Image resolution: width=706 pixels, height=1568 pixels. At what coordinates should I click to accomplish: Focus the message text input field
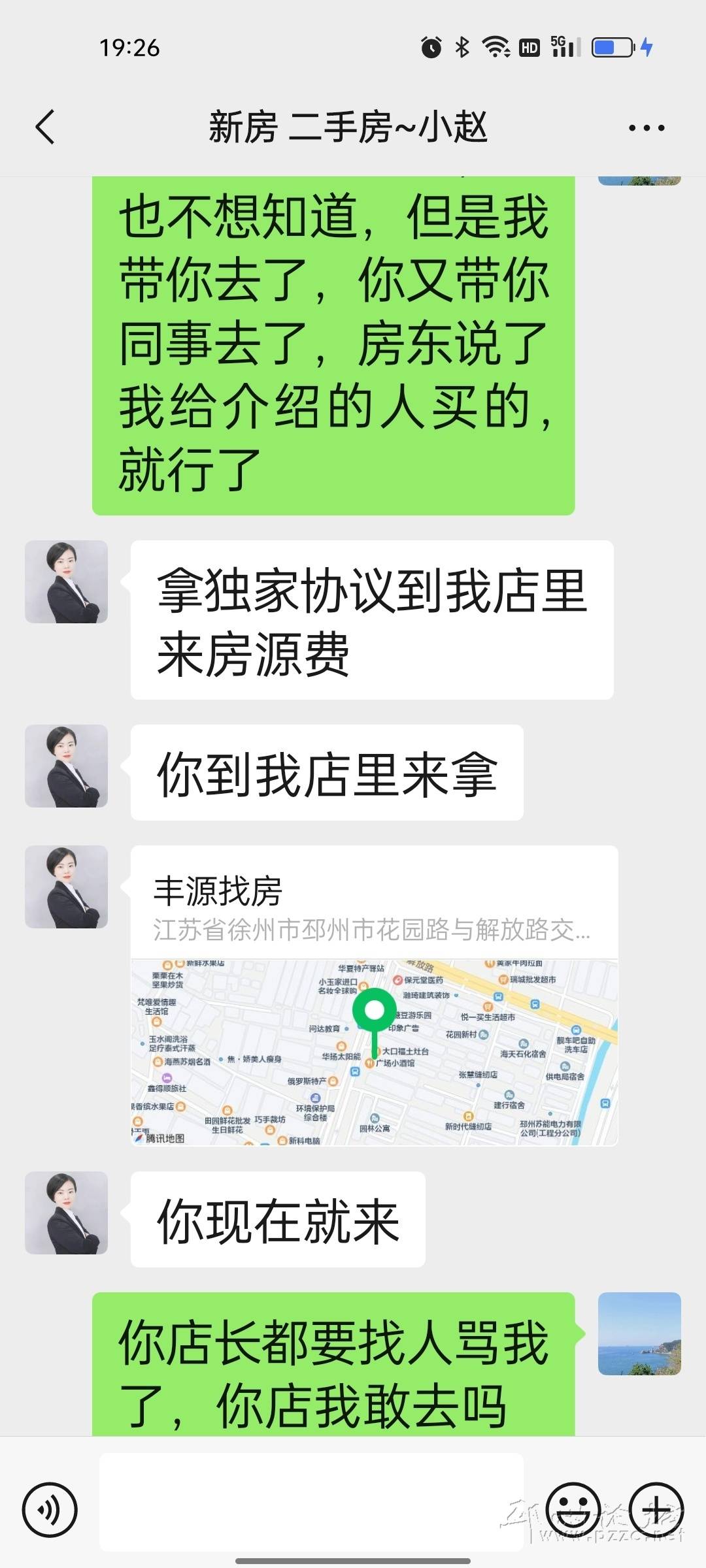click(311, 1510)
